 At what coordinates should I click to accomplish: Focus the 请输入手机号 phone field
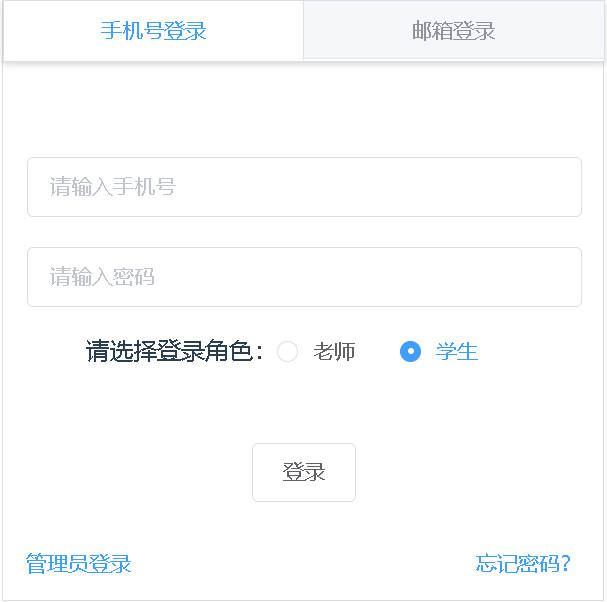point(304,187)
